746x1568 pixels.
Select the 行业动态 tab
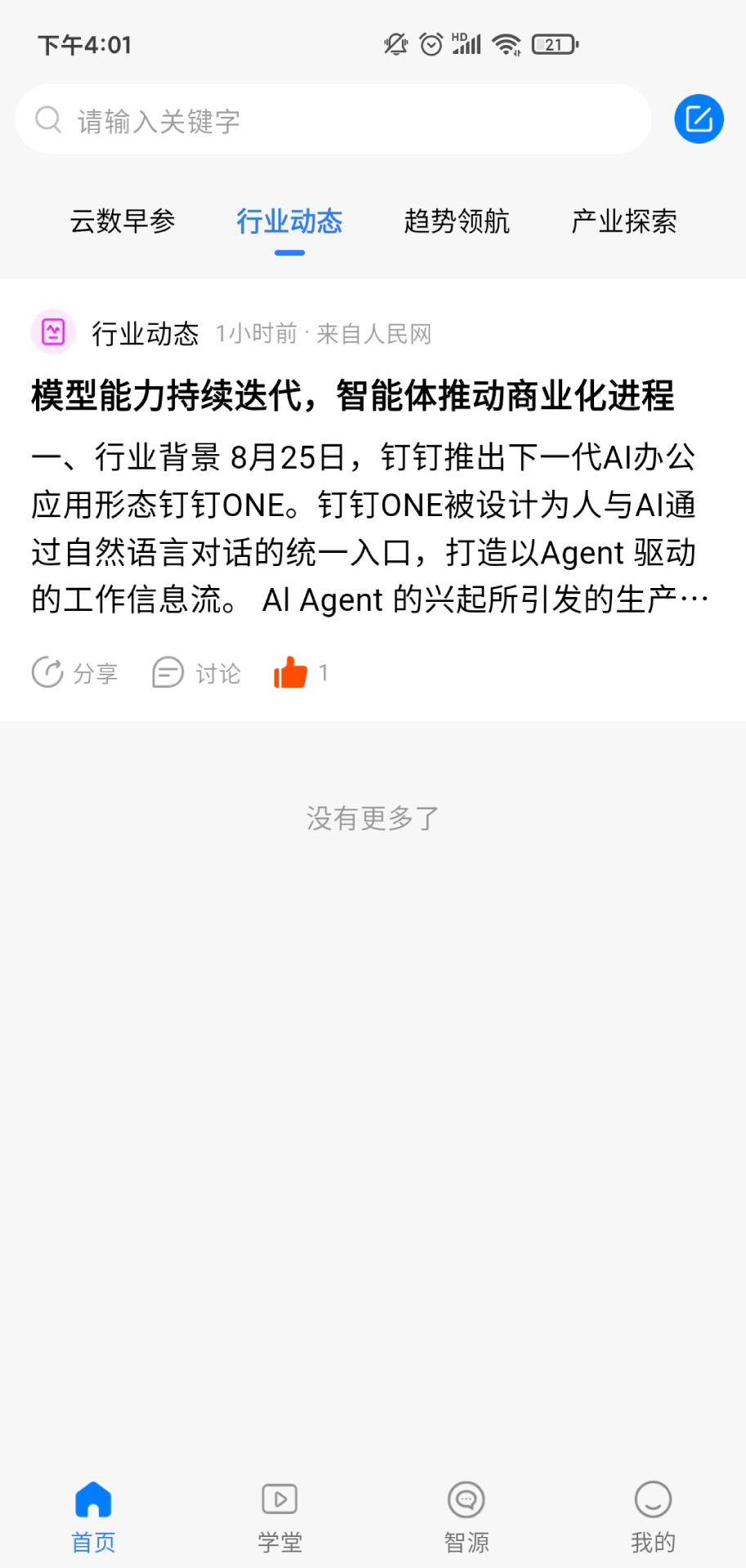[289, 221]
